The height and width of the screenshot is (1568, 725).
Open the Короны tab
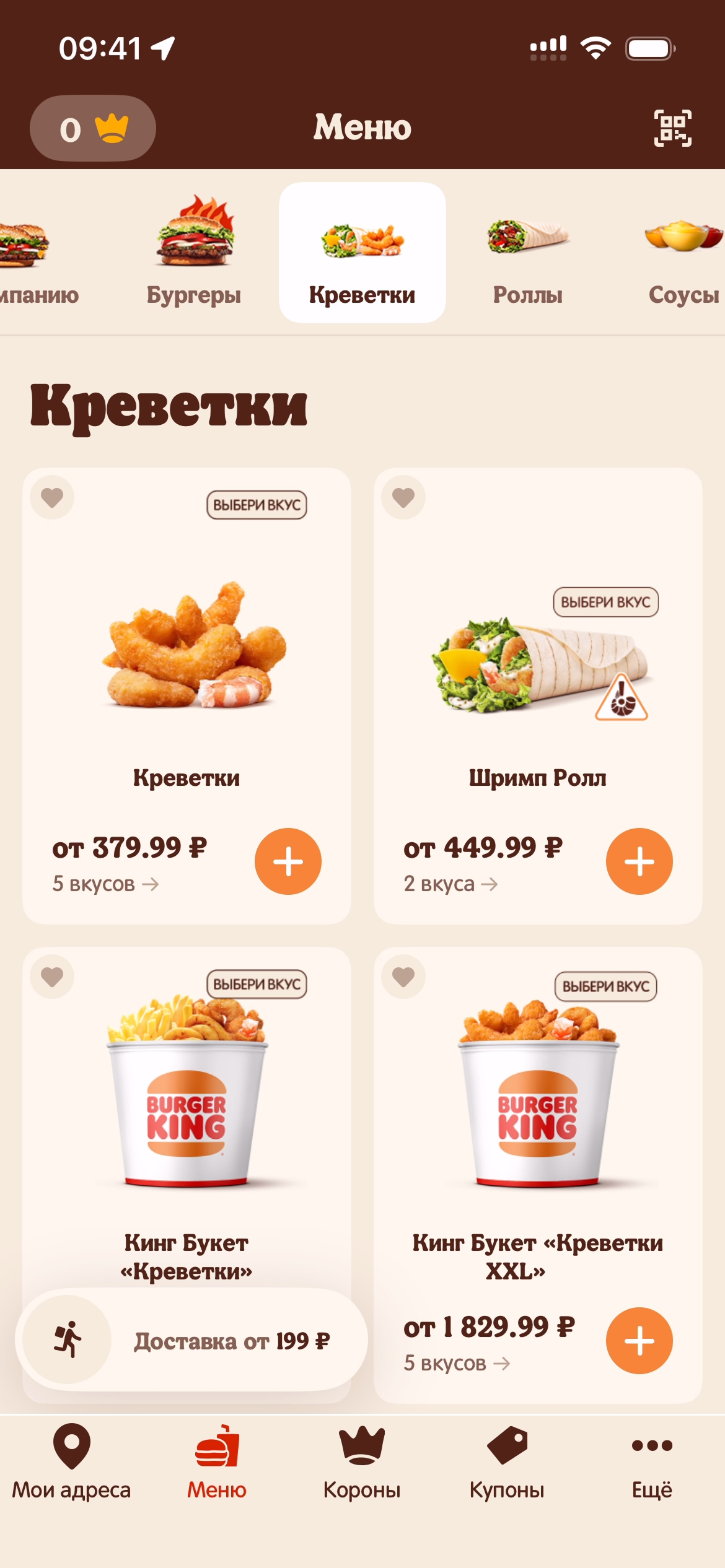click(362, 1463)
